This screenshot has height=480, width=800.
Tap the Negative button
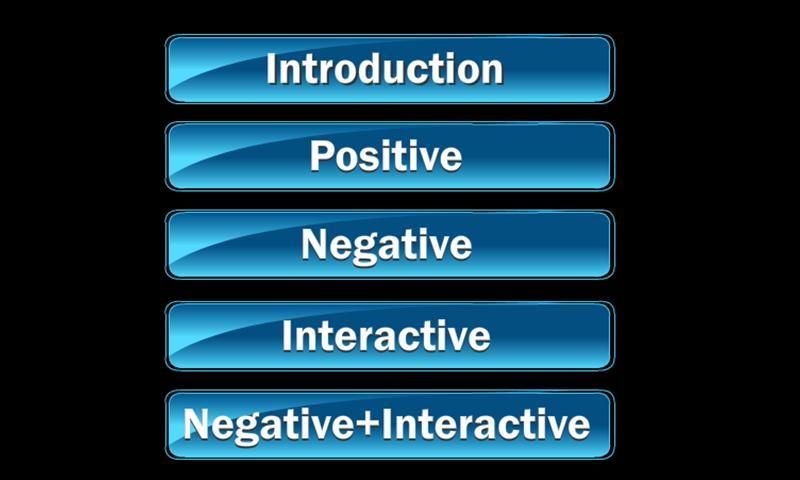point(388,244)
